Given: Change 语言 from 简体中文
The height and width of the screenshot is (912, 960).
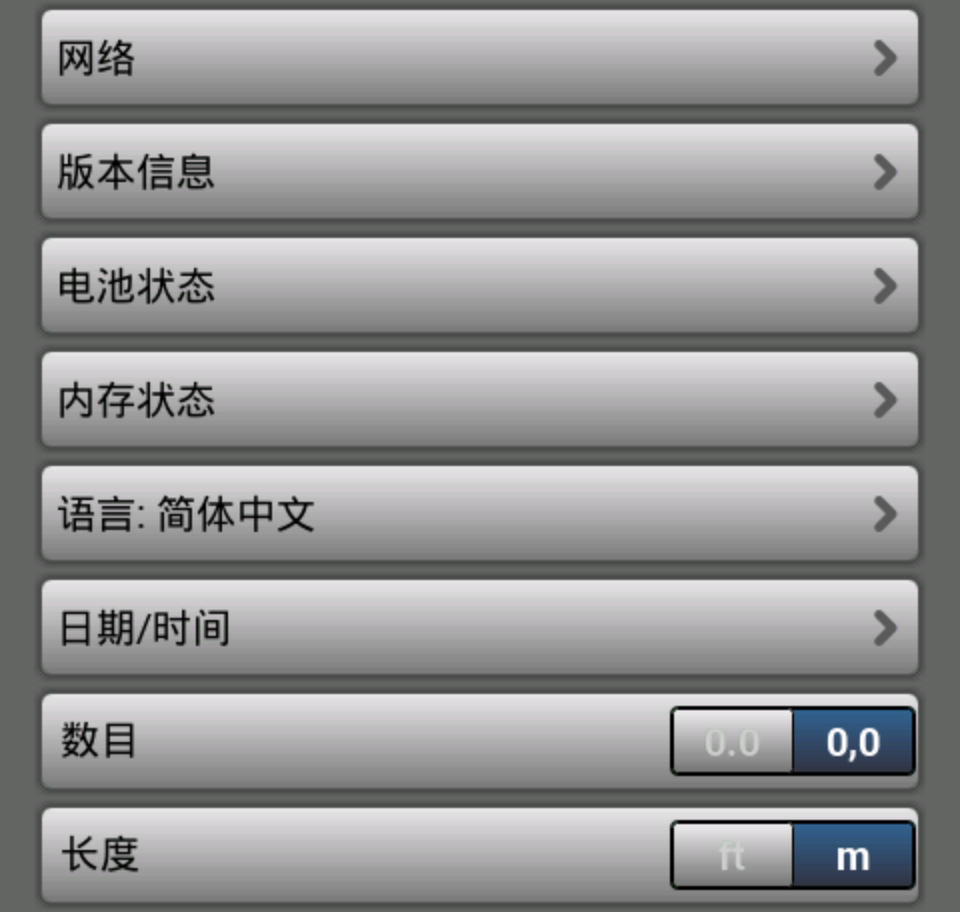Looking at the screenshot, I should [x=478, y=514].
